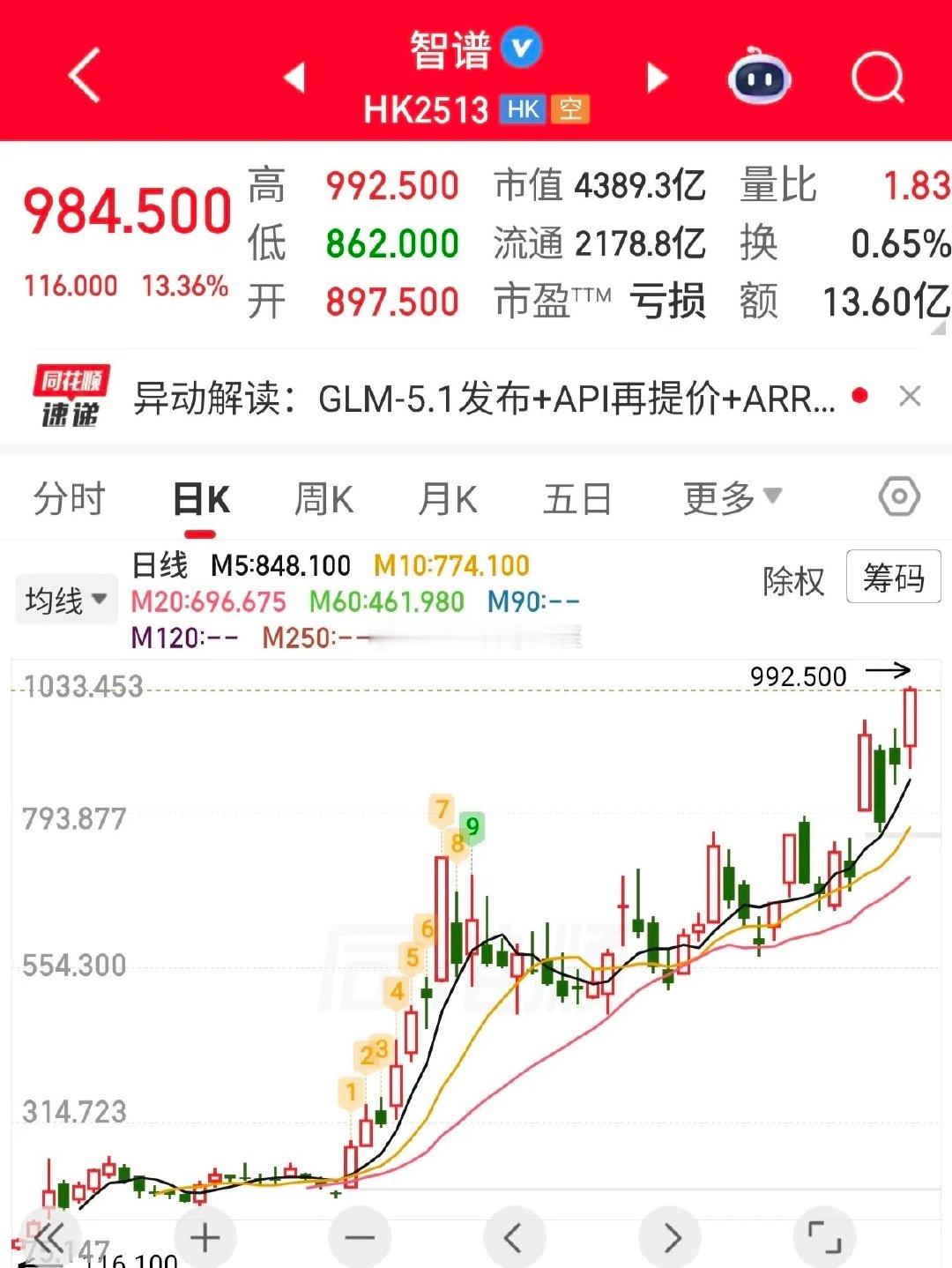Switch to the 分时 intraday tab
The image size is (952, 1268).
69,498
